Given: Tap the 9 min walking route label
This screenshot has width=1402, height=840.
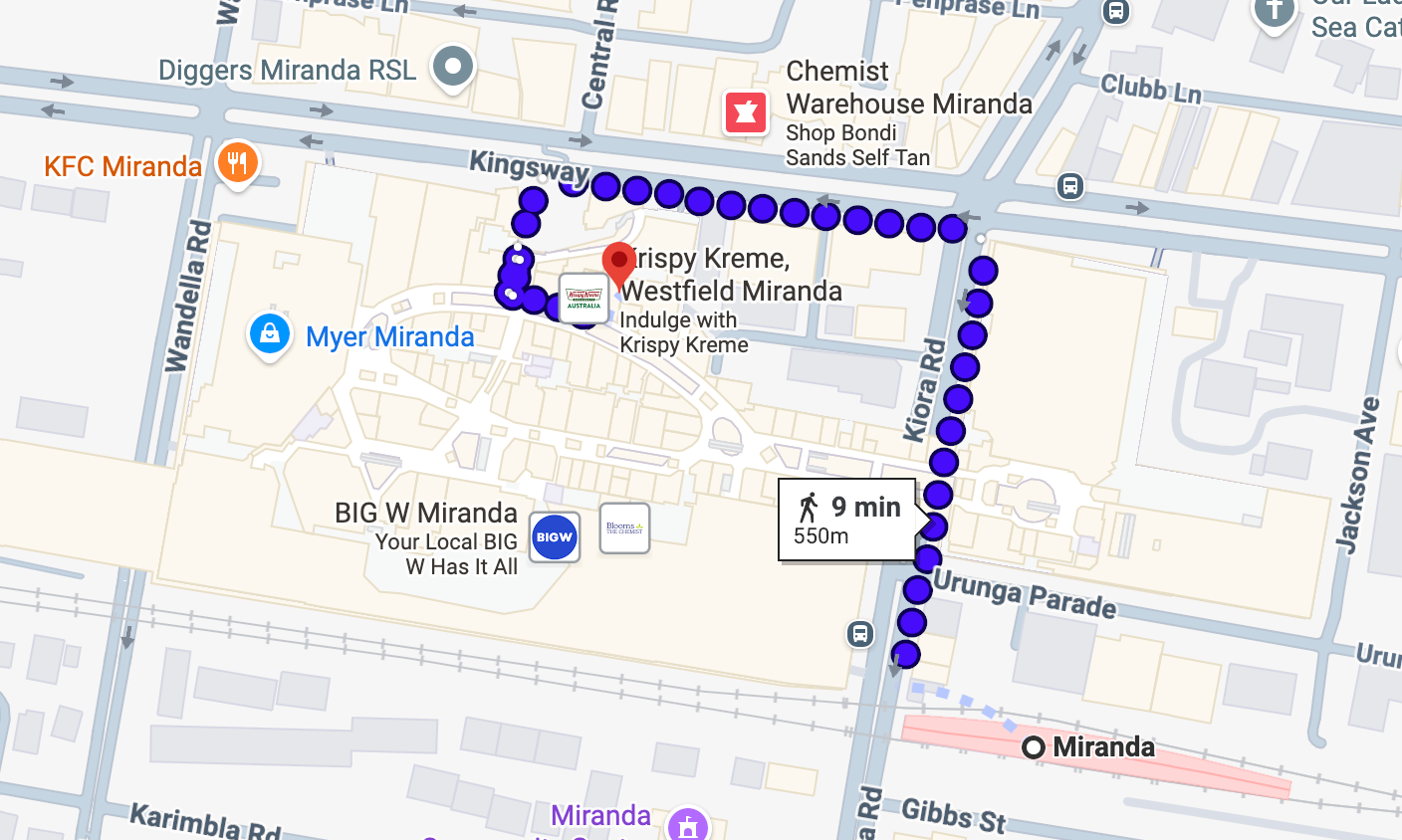Looking at the screenshot, I should pyautogui.click(x=848, y=520).
